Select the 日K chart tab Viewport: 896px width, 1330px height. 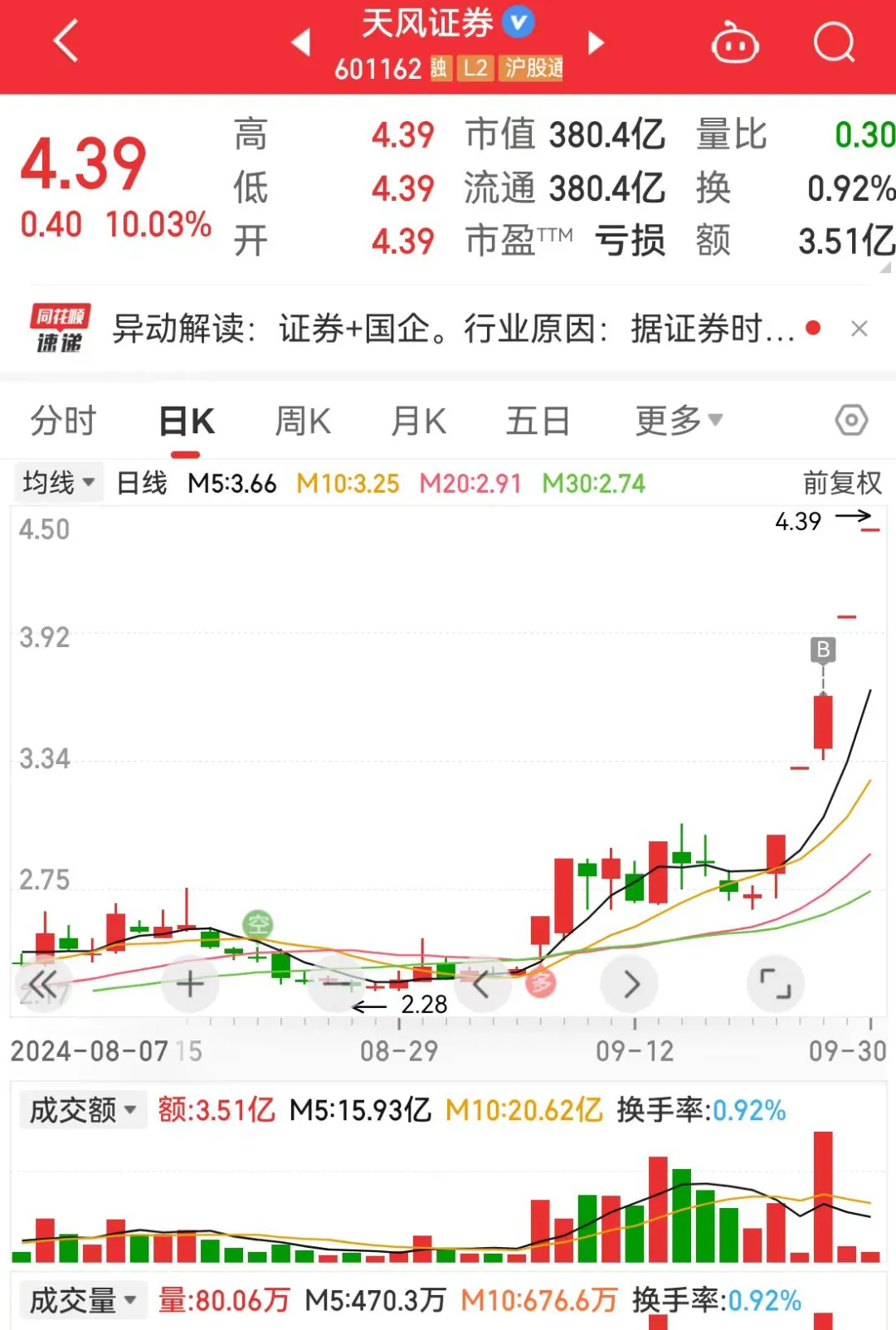pyautogui.click(x=187, y=421)
